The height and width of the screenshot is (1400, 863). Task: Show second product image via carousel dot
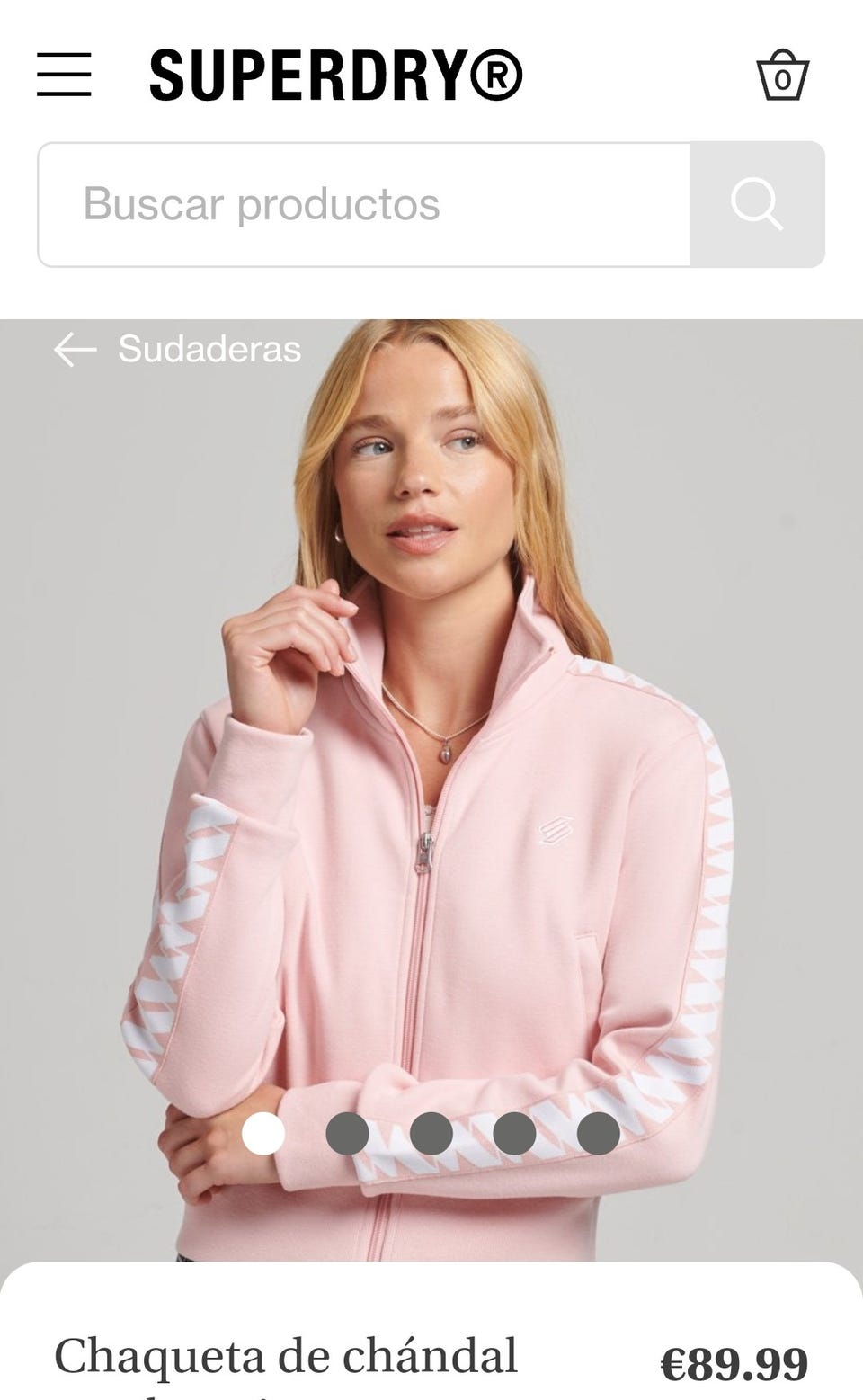point(346,1133)
